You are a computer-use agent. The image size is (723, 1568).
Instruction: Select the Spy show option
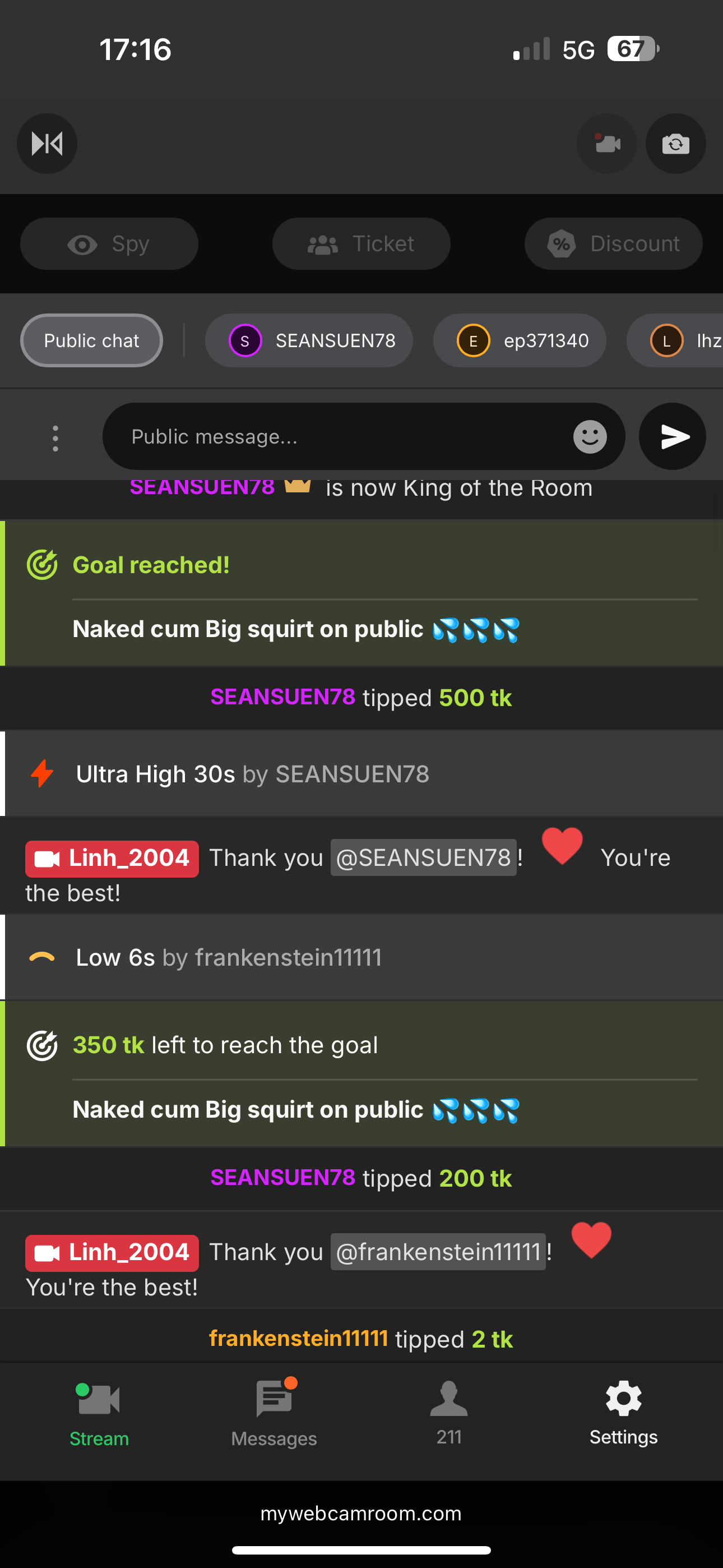109,244
